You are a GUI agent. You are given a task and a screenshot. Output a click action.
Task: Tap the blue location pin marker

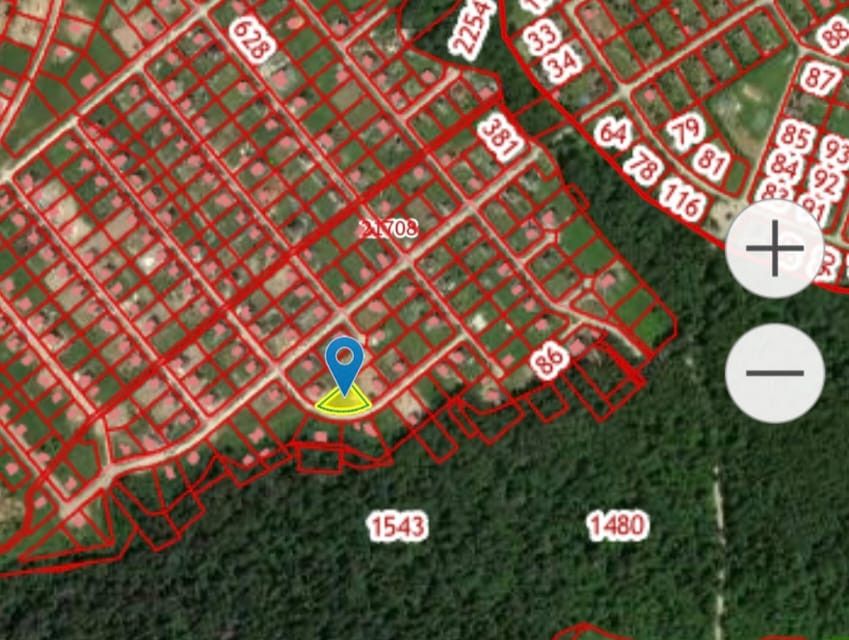point(344,362)
